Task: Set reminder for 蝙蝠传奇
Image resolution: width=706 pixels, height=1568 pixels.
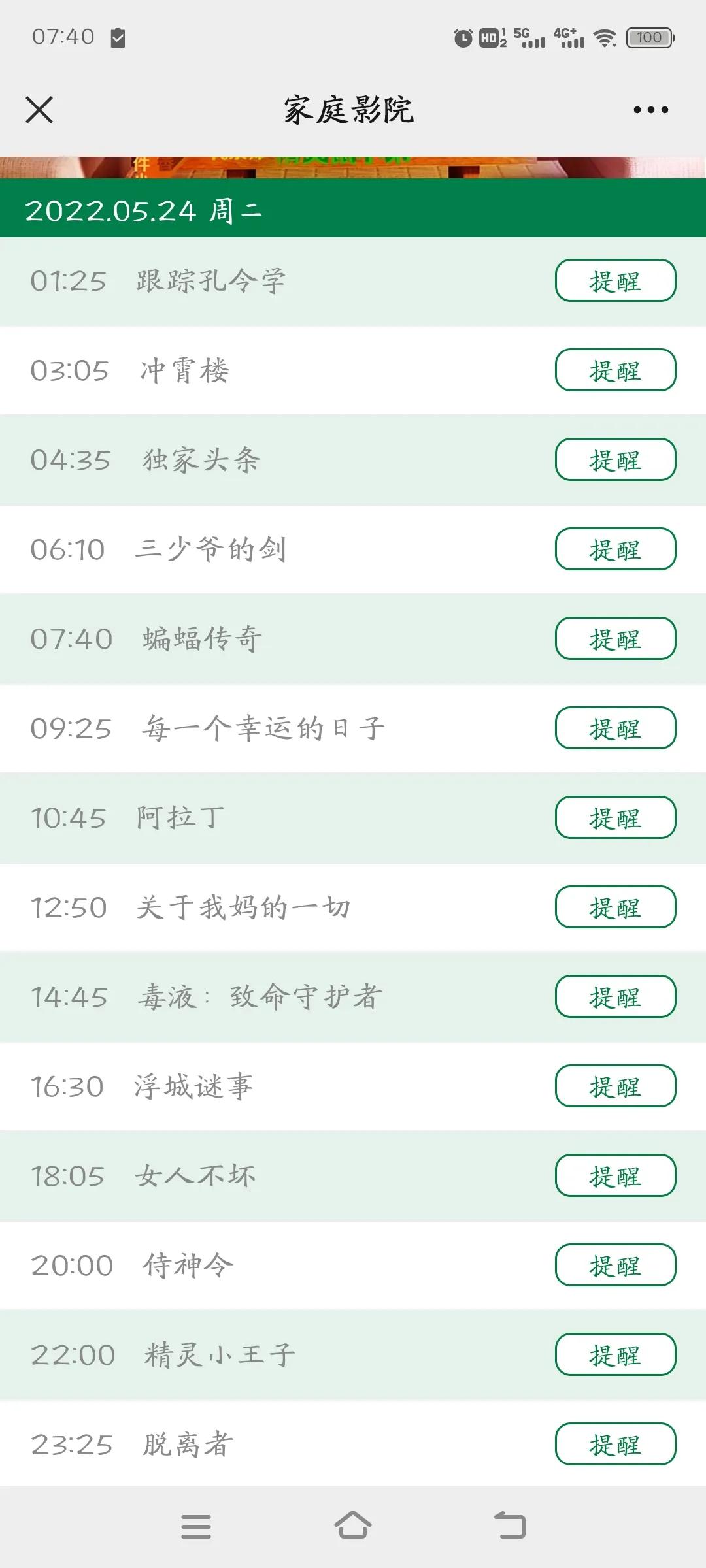Action: [614, 638]
